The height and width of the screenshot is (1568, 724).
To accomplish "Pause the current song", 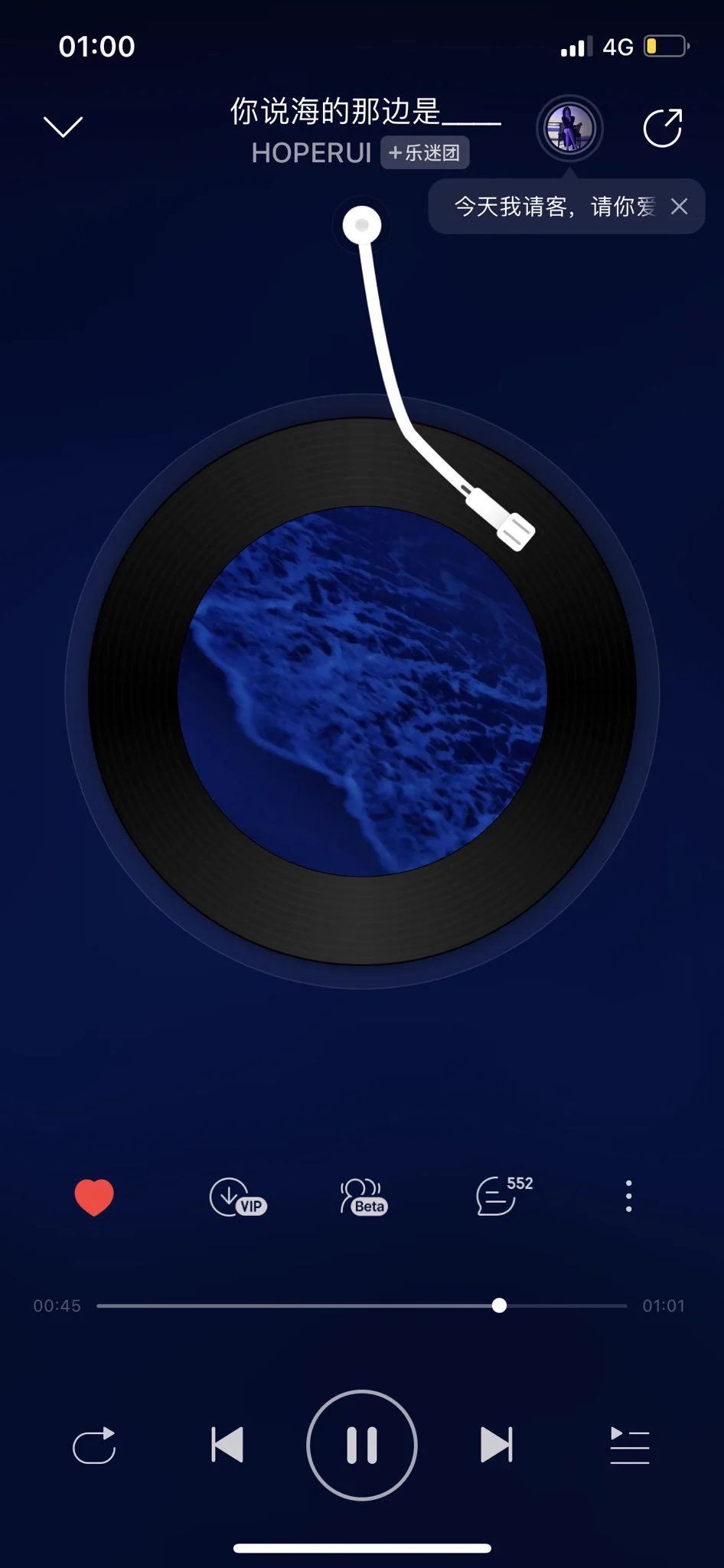I will (362, 1445).
